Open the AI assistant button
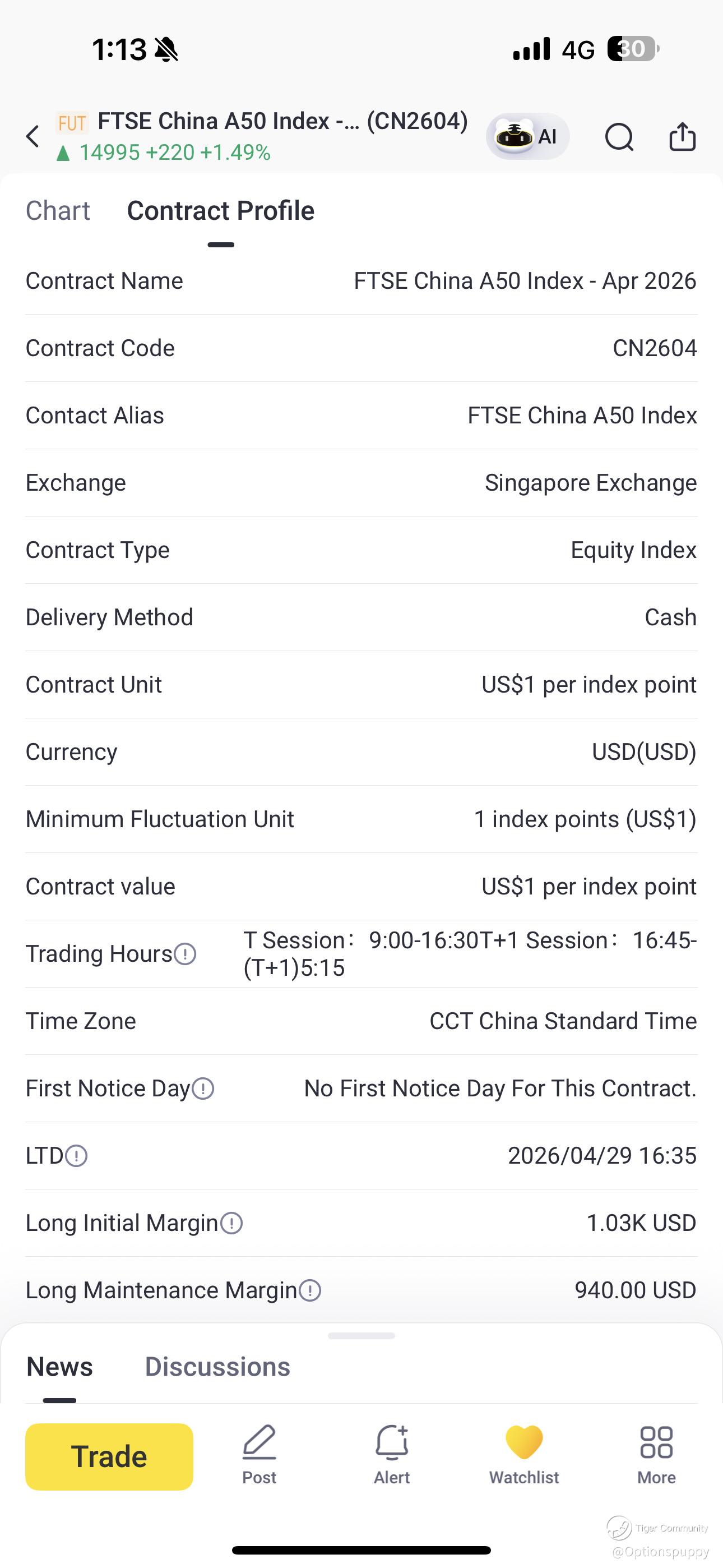This screenshot has height=1568, width=723. pos(527,136)
